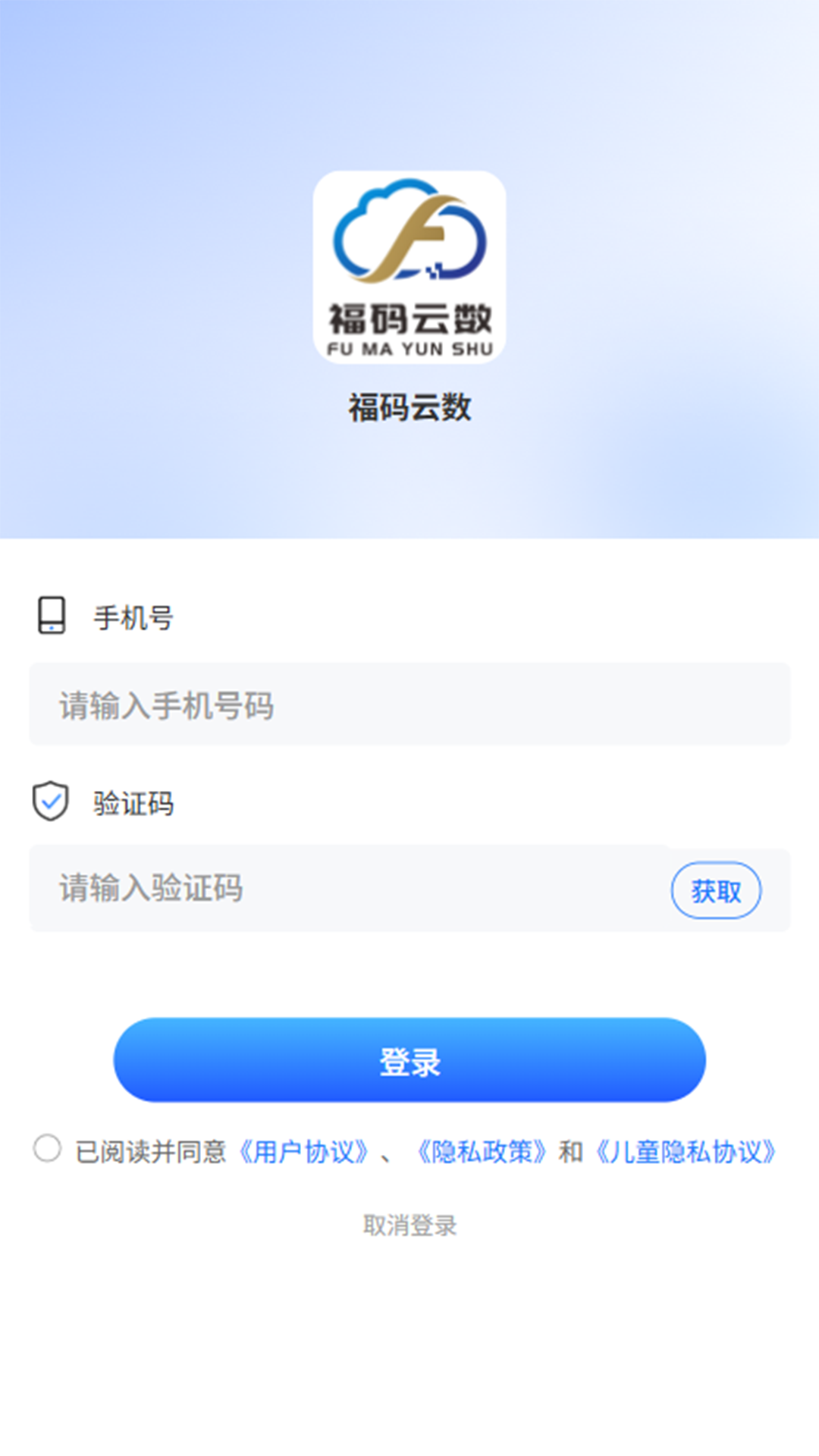Click the checkmark inside the shield icon
Screen dimensions: 819x1456
coord(51,802)
